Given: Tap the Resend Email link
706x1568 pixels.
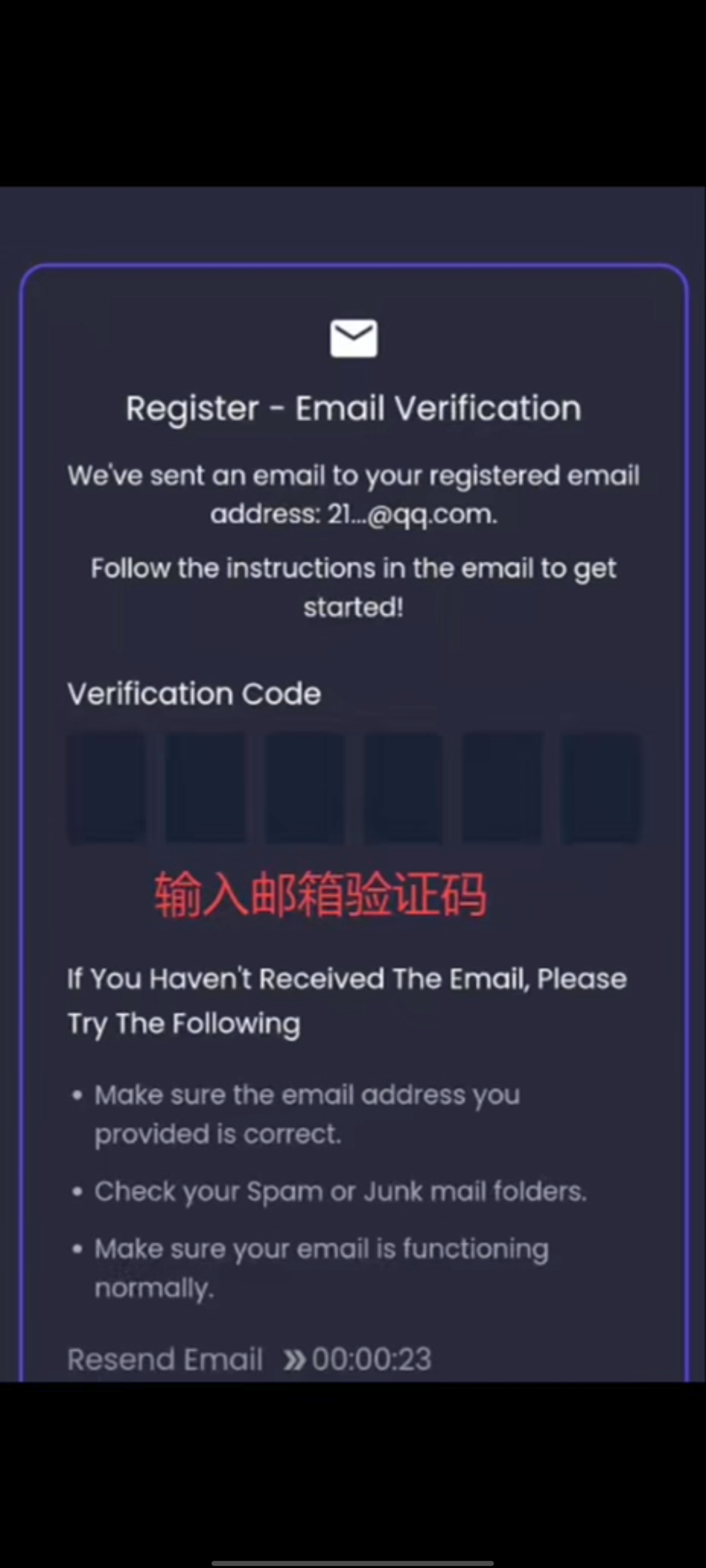Looking at the screenshot, I should point(165,1359).
